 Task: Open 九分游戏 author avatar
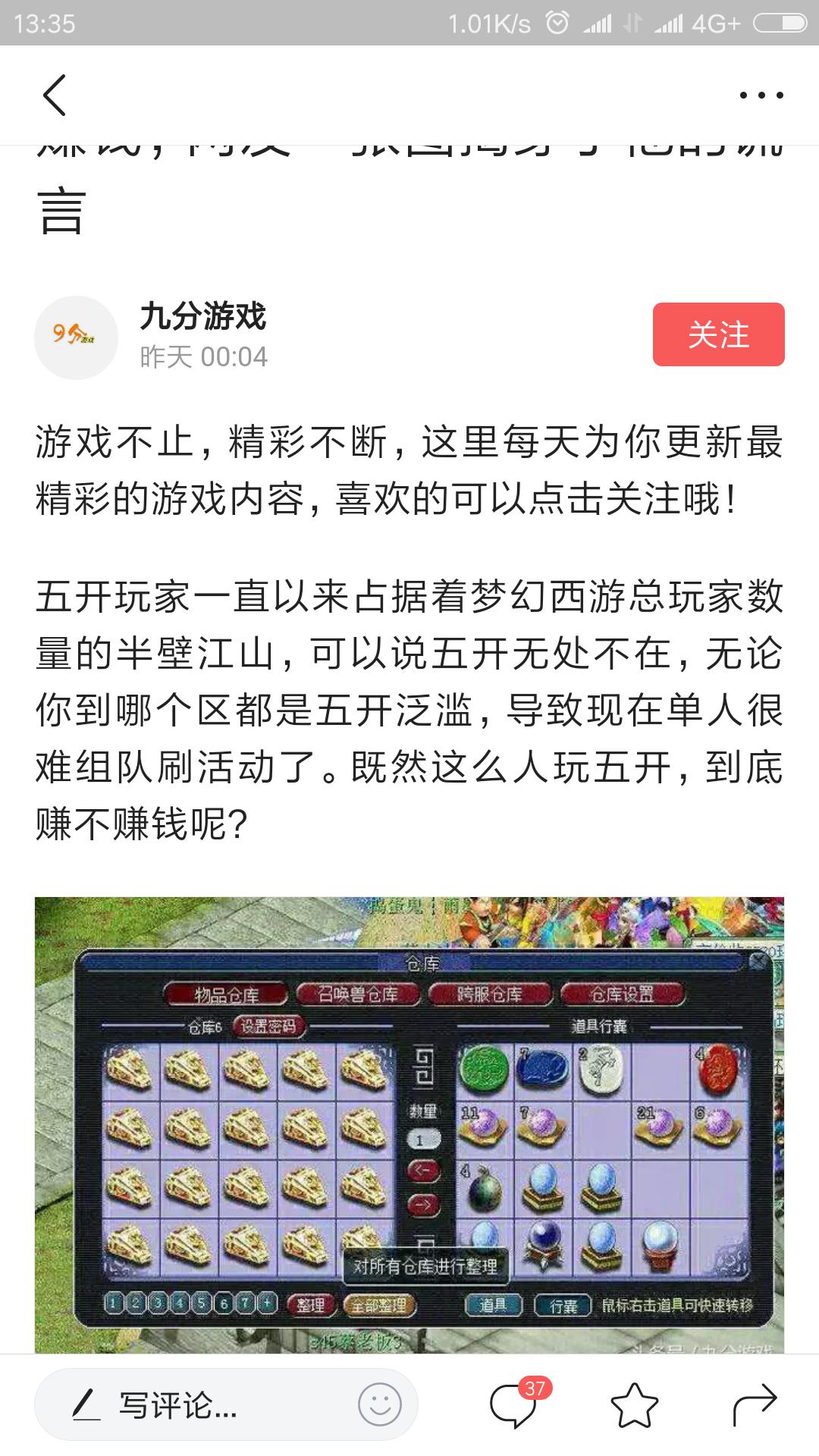pyautogui.click(x=76, y=337)
